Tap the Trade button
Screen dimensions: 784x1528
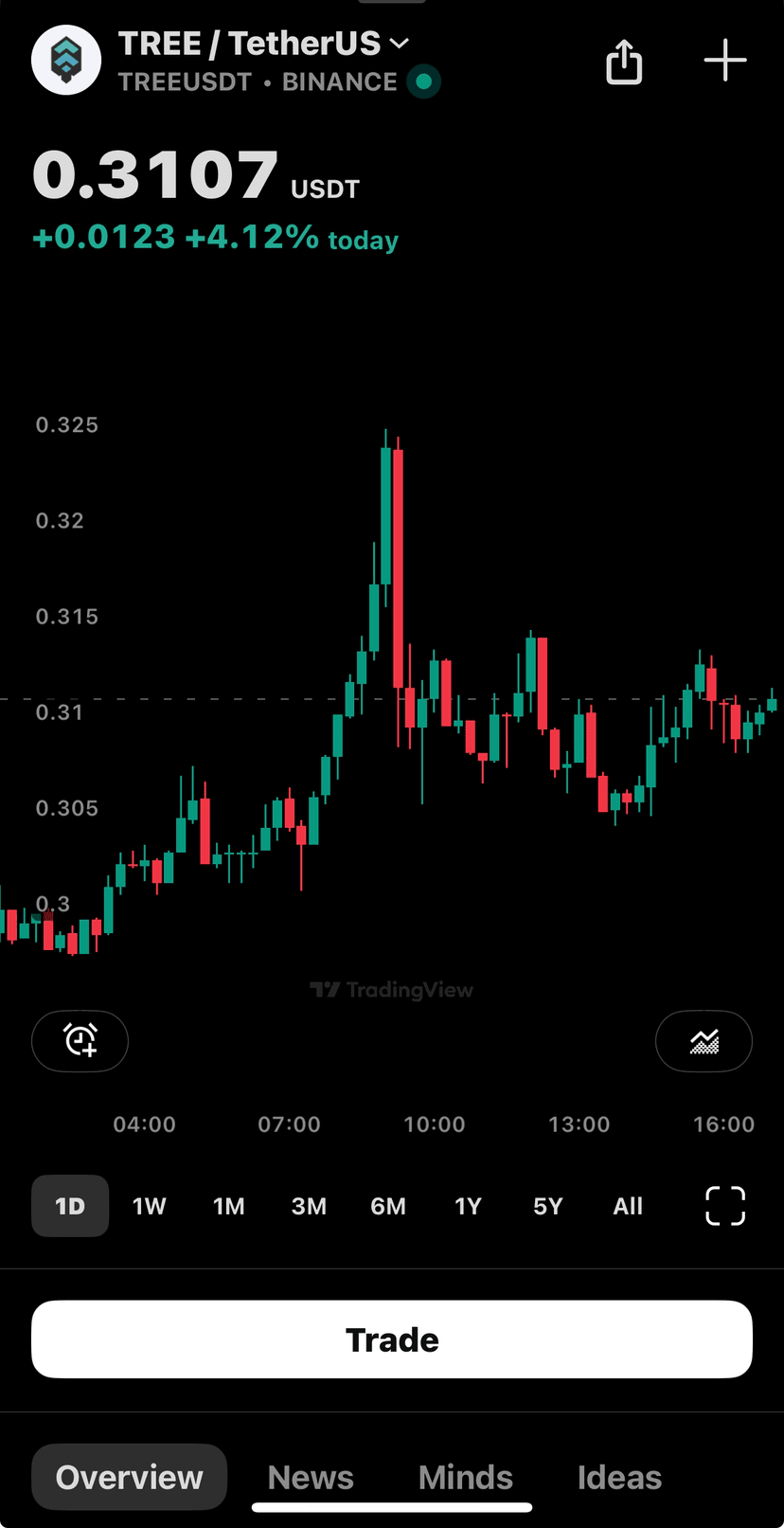pos(392,1339)
